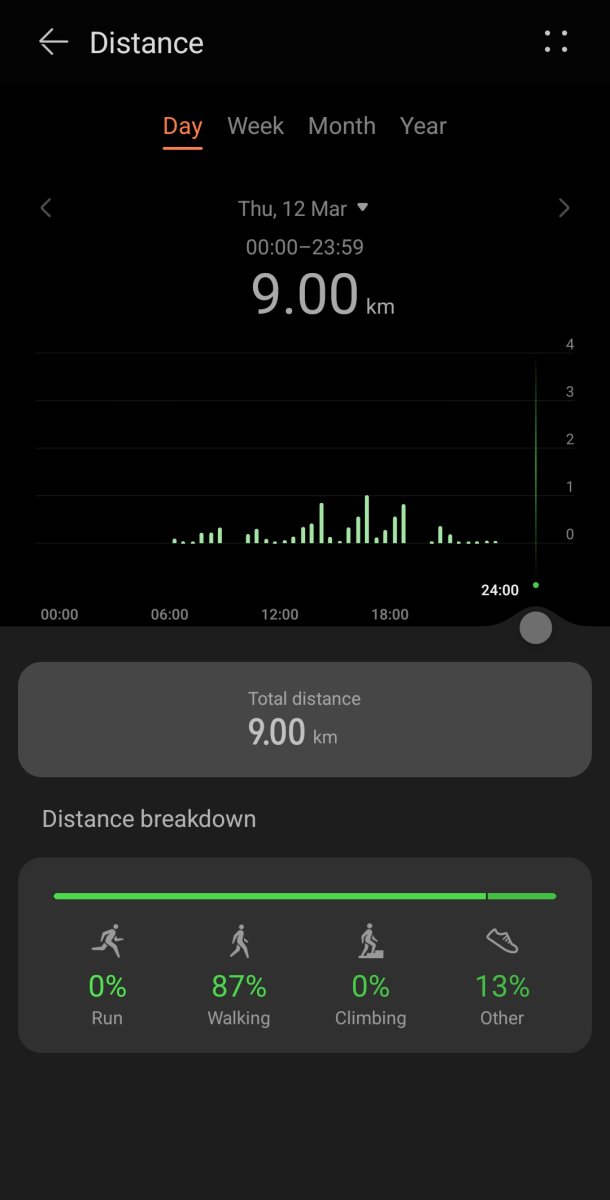The height and width of the screenshot is (1200, 610).
Task: Open the Thu, 12 Mar date picker
Action: coord(303,208)
